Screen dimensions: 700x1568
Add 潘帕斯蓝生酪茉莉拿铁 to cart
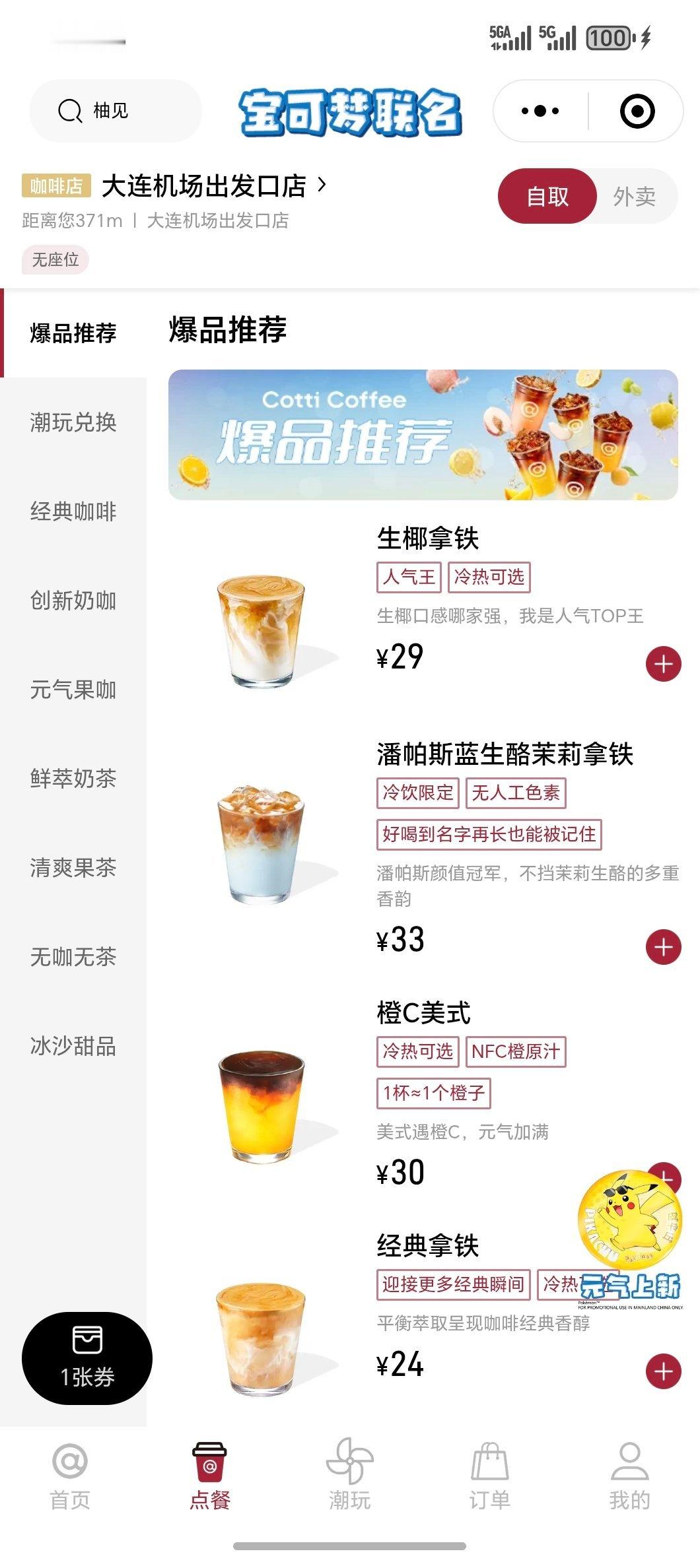click(663, 947)
